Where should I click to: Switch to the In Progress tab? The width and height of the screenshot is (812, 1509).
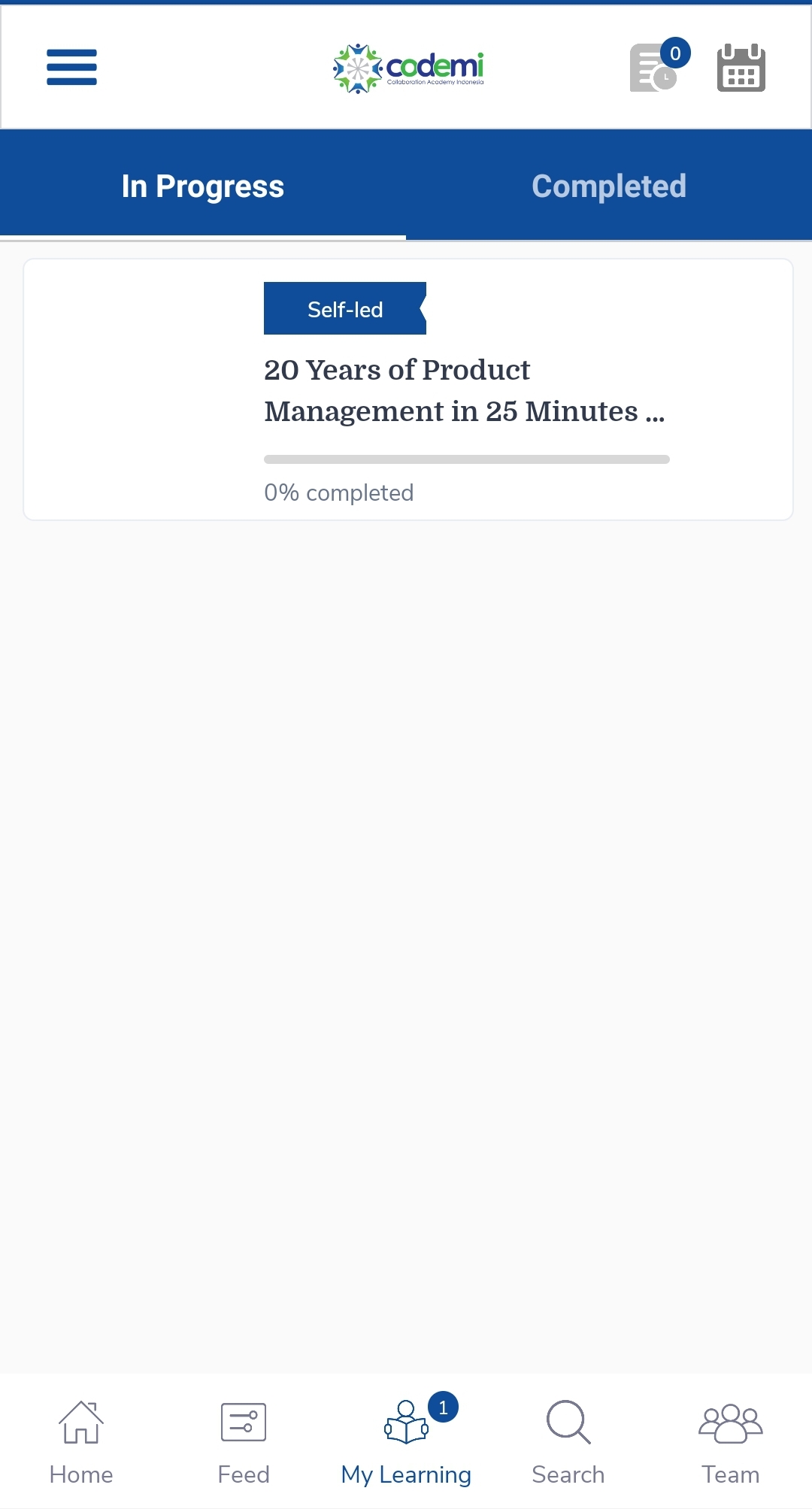pyautogui.click(x=203, y=184)
